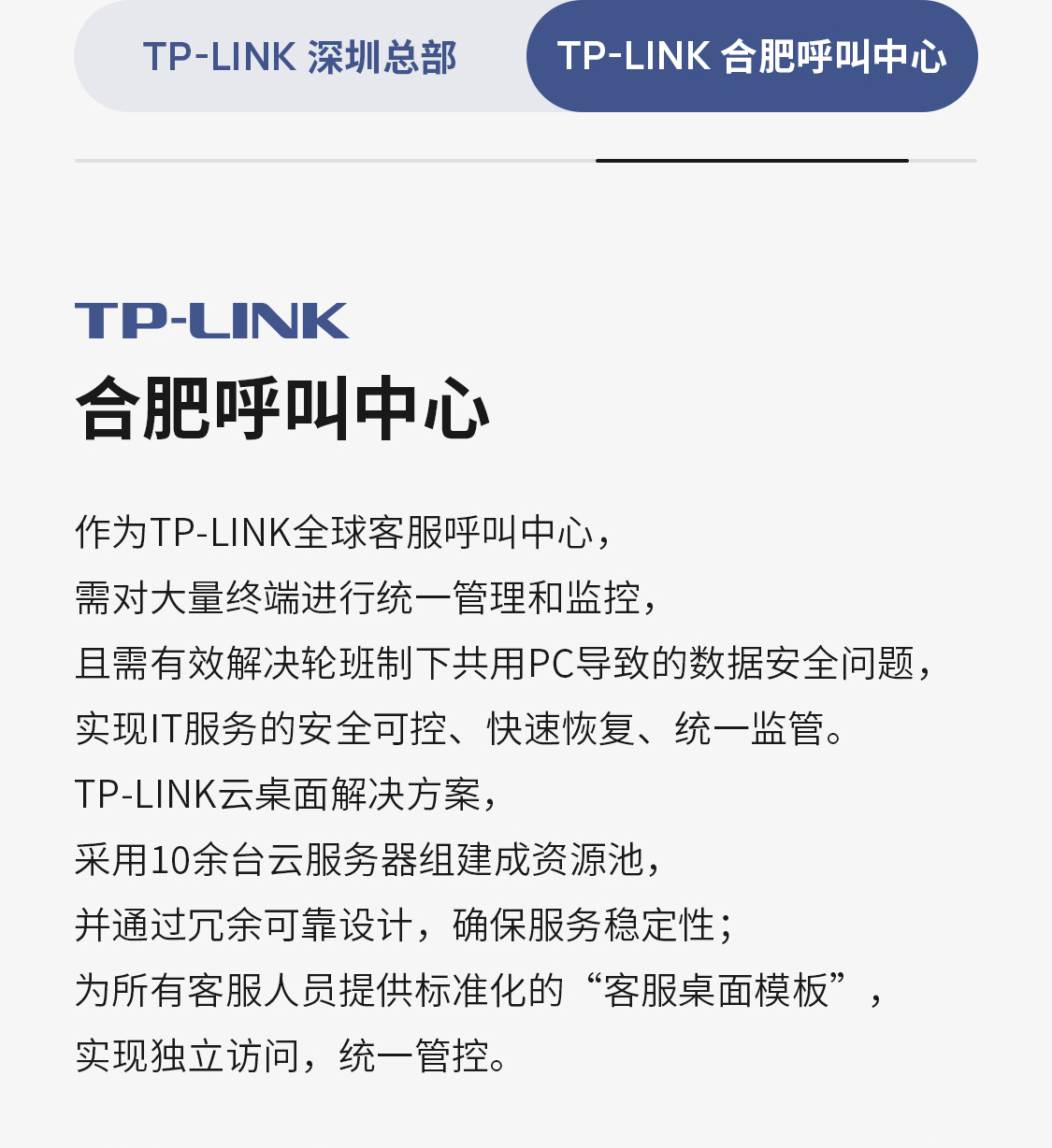Switch to the TP-LINK 深圳总部 tab
1052x1148 pixels.
click(x=299, y=57)
